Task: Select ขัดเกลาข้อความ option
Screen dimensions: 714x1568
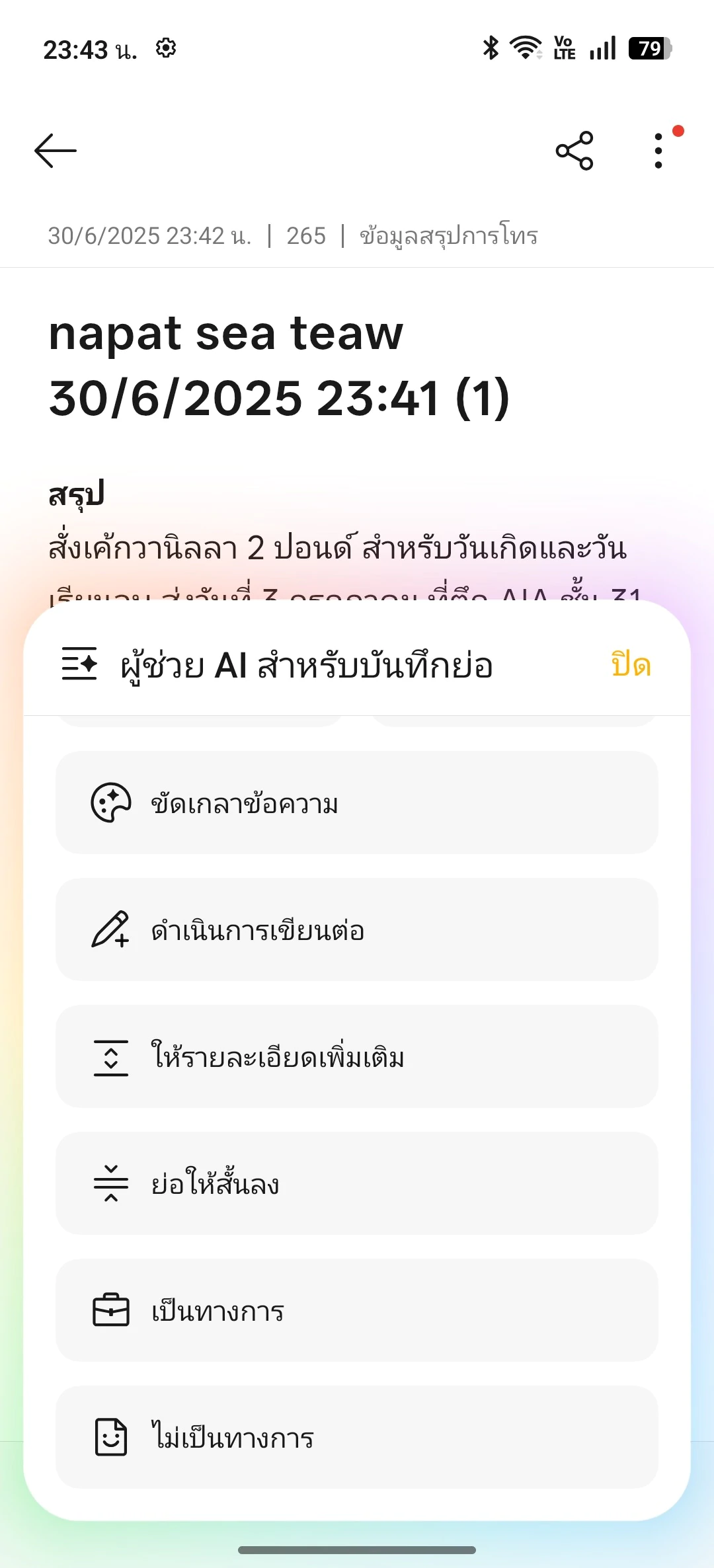Action: pos(357,803)
